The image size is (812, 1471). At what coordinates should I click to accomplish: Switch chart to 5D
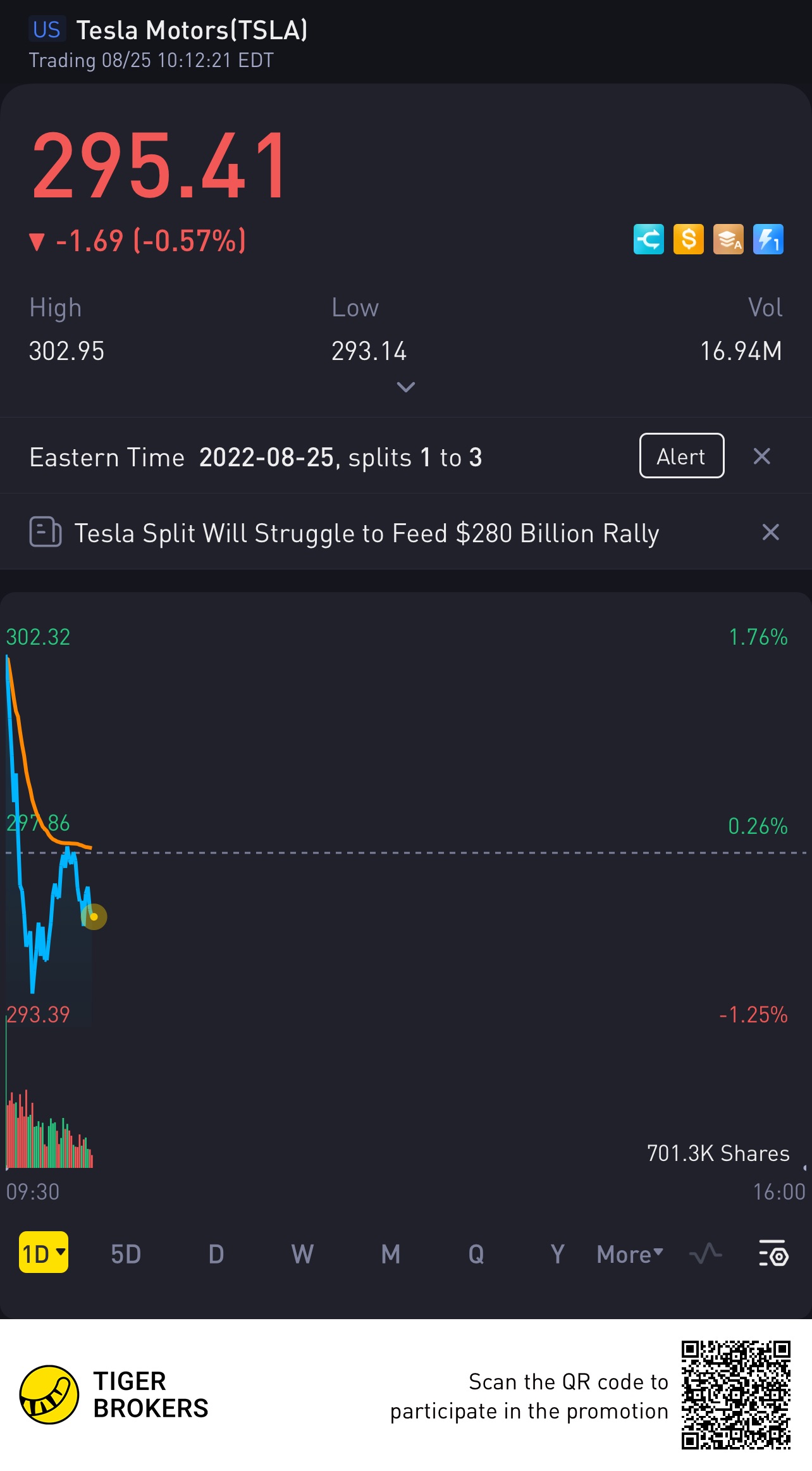(125, 1254)
